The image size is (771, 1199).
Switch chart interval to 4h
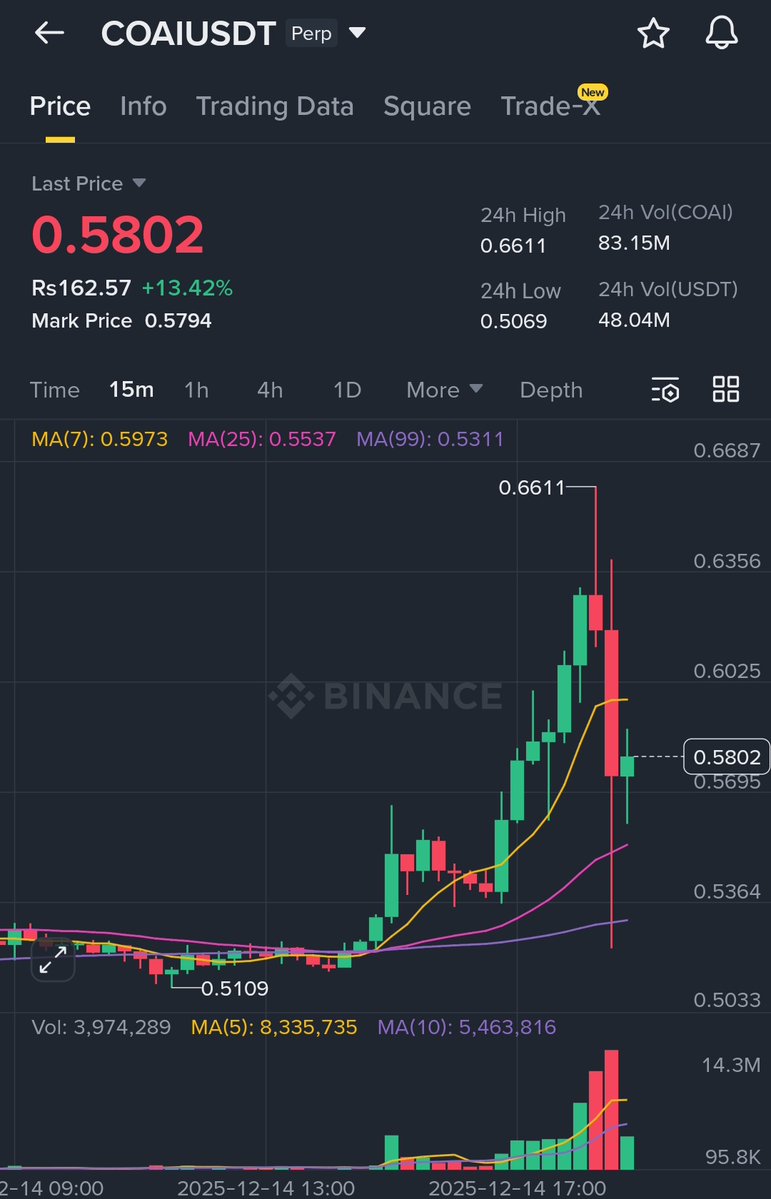(x=270, y=390)
